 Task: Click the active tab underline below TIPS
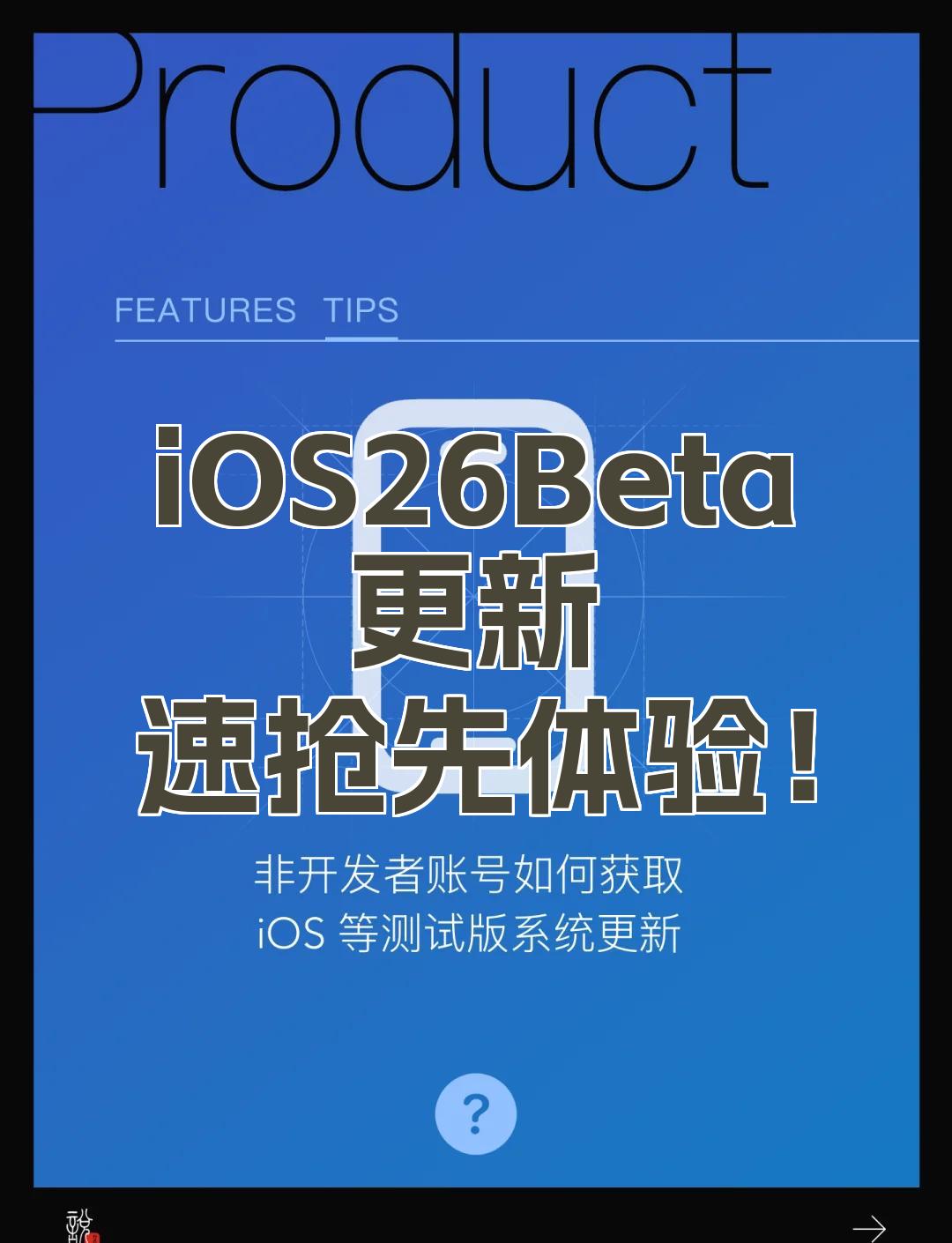coord(361,339)
